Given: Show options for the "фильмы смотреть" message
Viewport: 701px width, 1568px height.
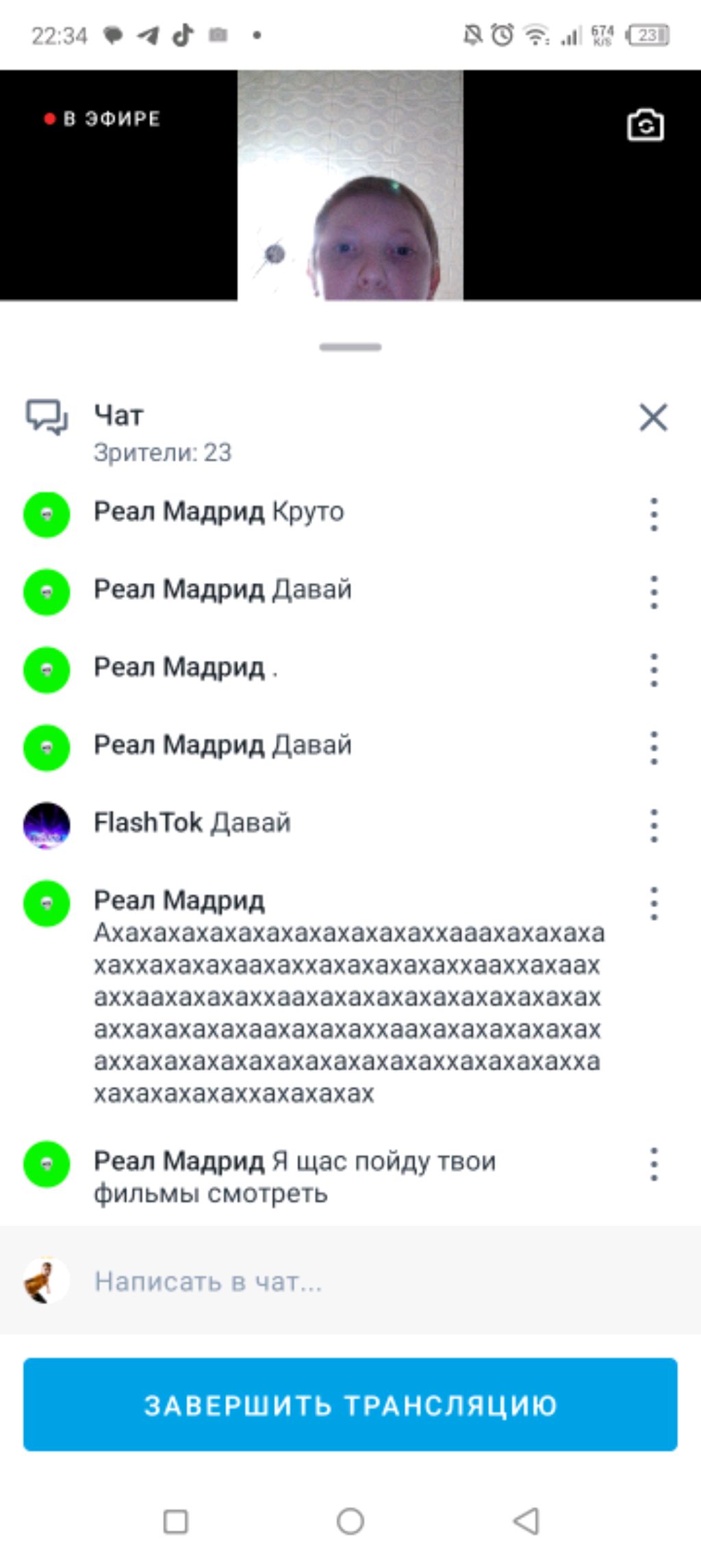Looking at the screenshot, I should point(654,1164).
